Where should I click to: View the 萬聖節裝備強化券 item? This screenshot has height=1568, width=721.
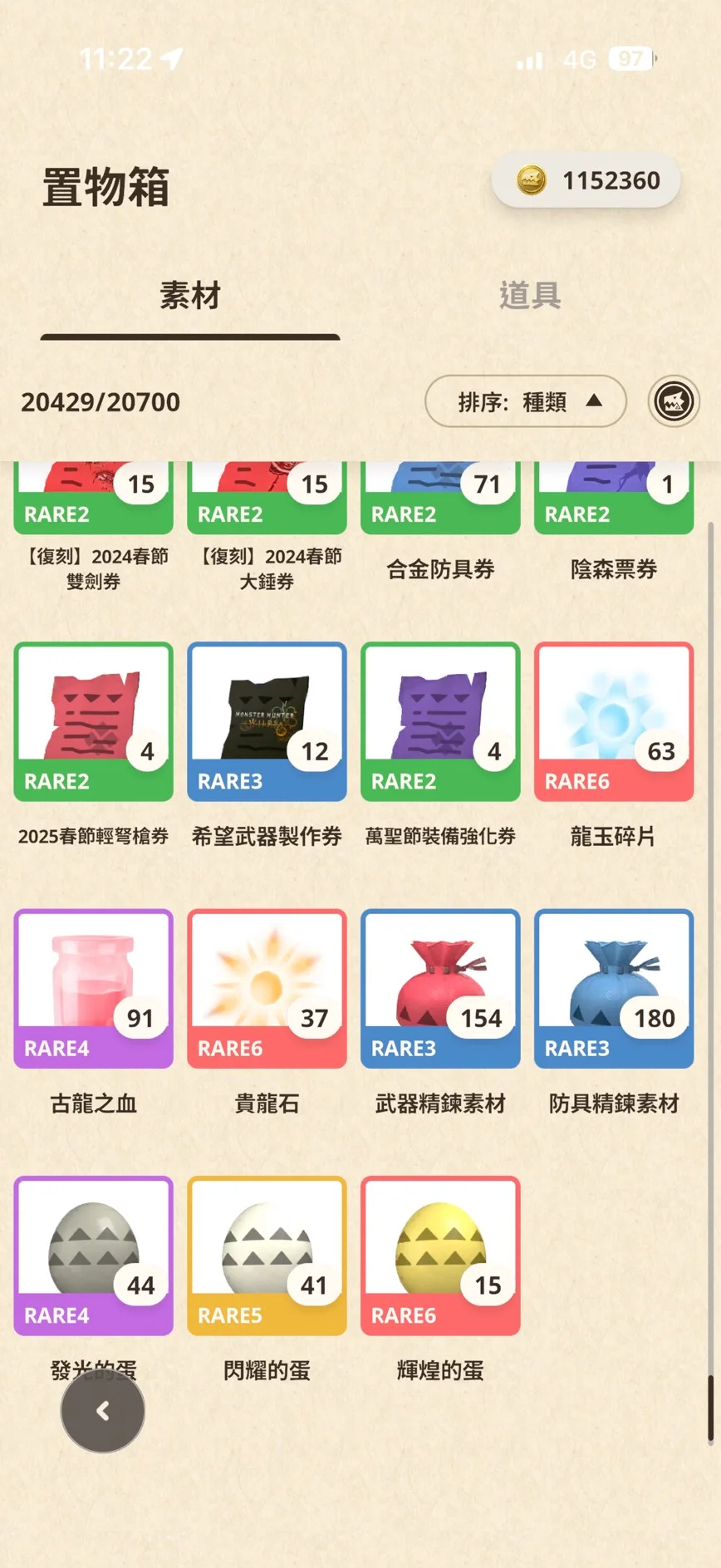pyautogui.click(x=440, y=721)
